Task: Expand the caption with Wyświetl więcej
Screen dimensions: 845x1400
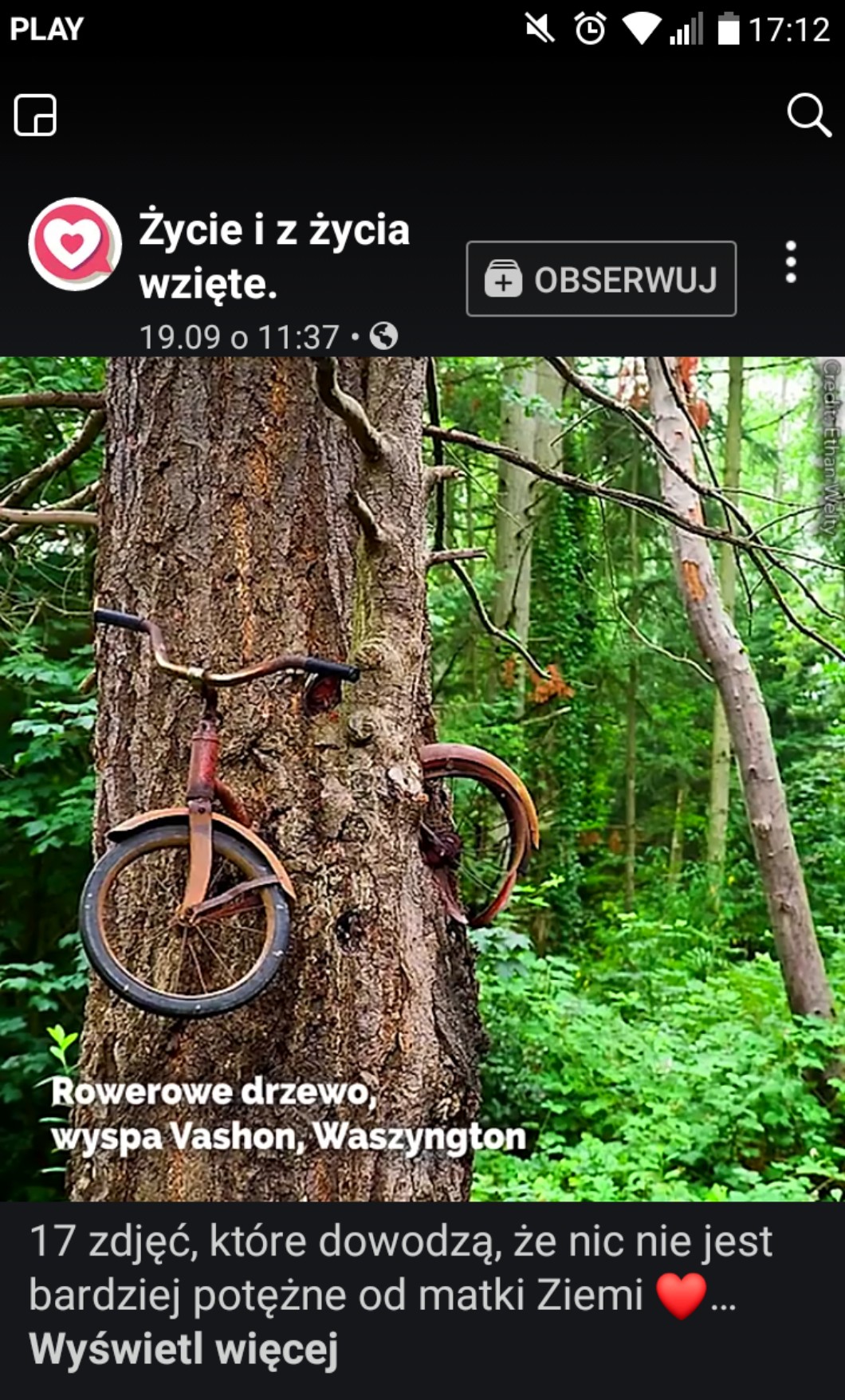Action: (184, 1349)
